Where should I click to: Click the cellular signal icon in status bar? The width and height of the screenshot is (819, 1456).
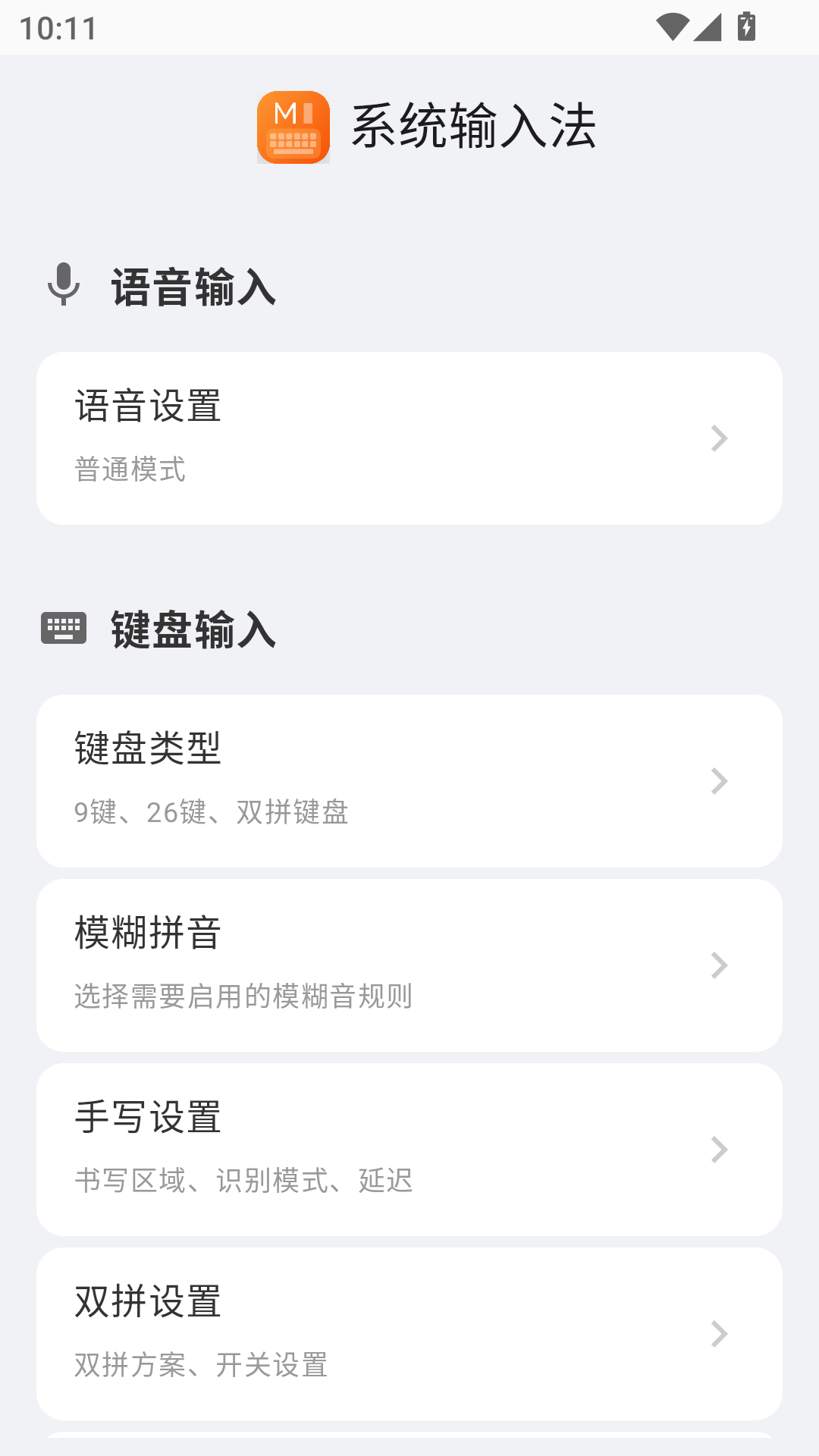[x=708, y=26]
